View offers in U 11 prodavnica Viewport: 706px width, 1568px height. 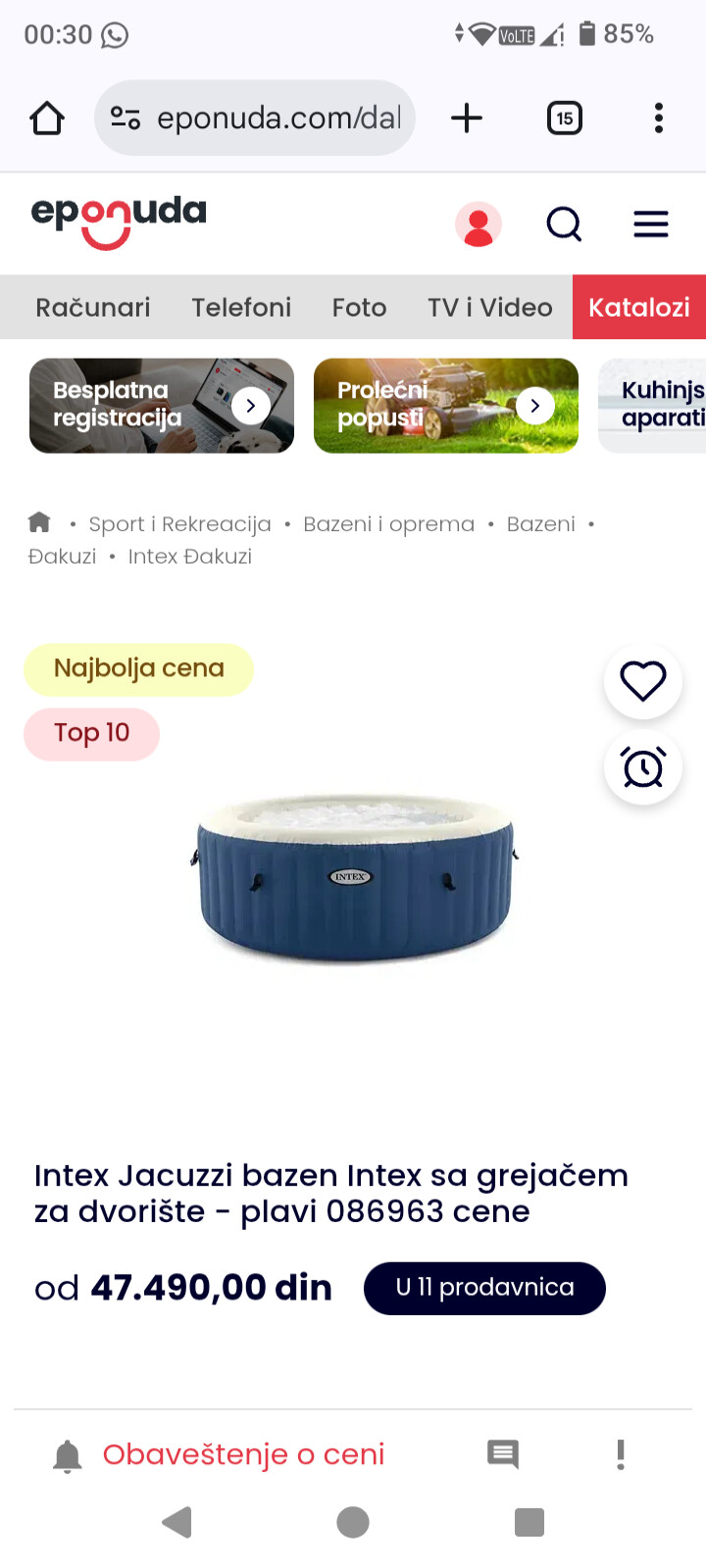coord(484,1288)
